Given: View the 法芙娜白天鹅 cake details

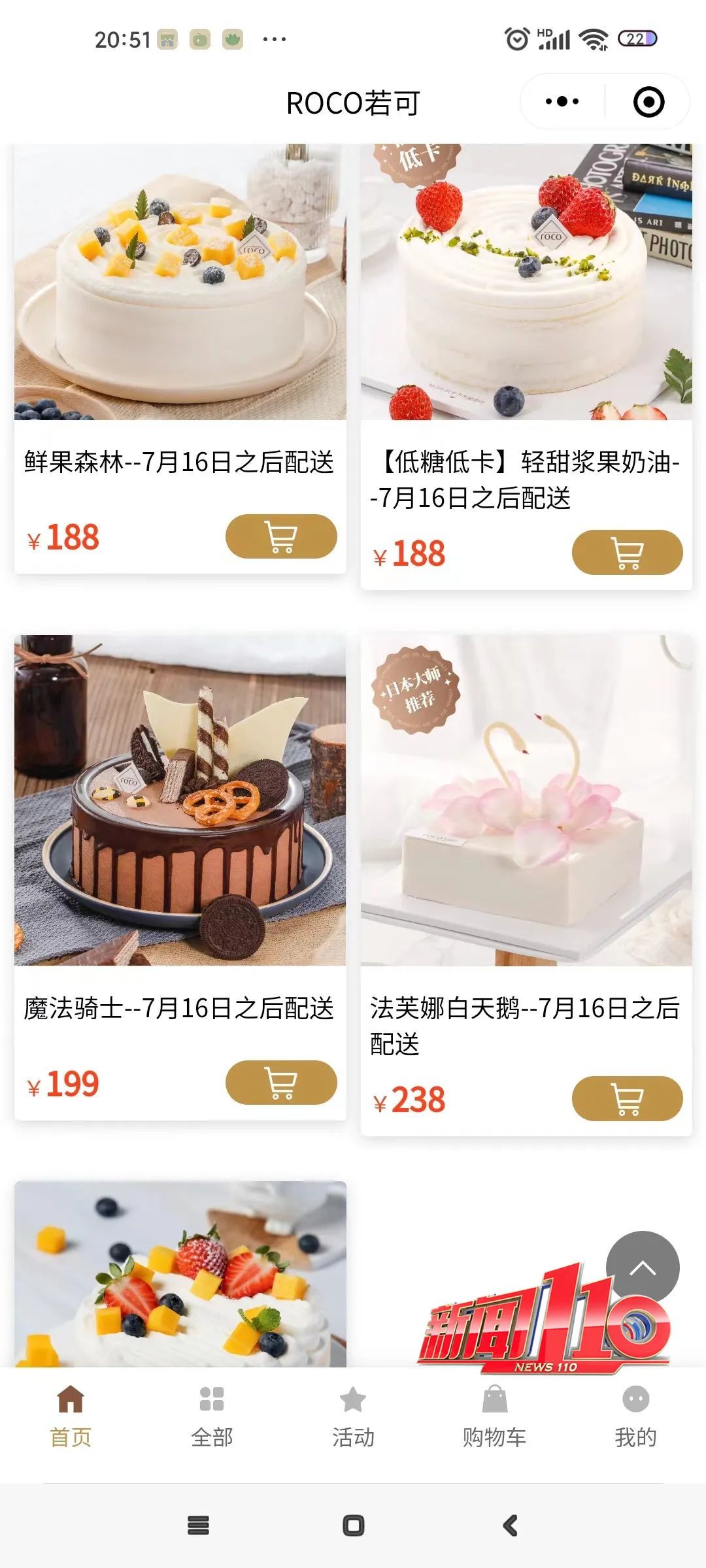Looking at the screenshot, I should 526,800.
